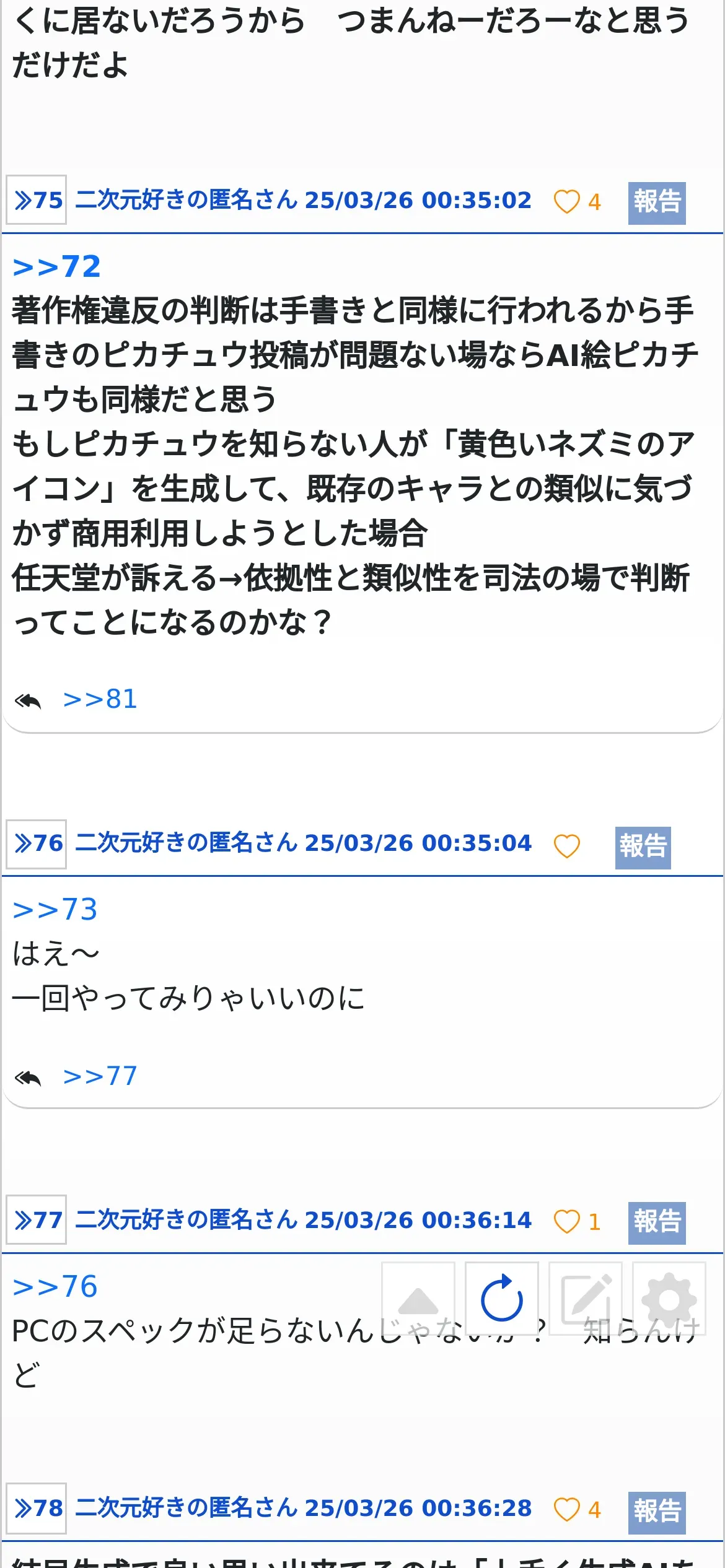Screen dimensions: 725x1568
Task: Report post 78 using 報告 button
Action: [657, 1510]
